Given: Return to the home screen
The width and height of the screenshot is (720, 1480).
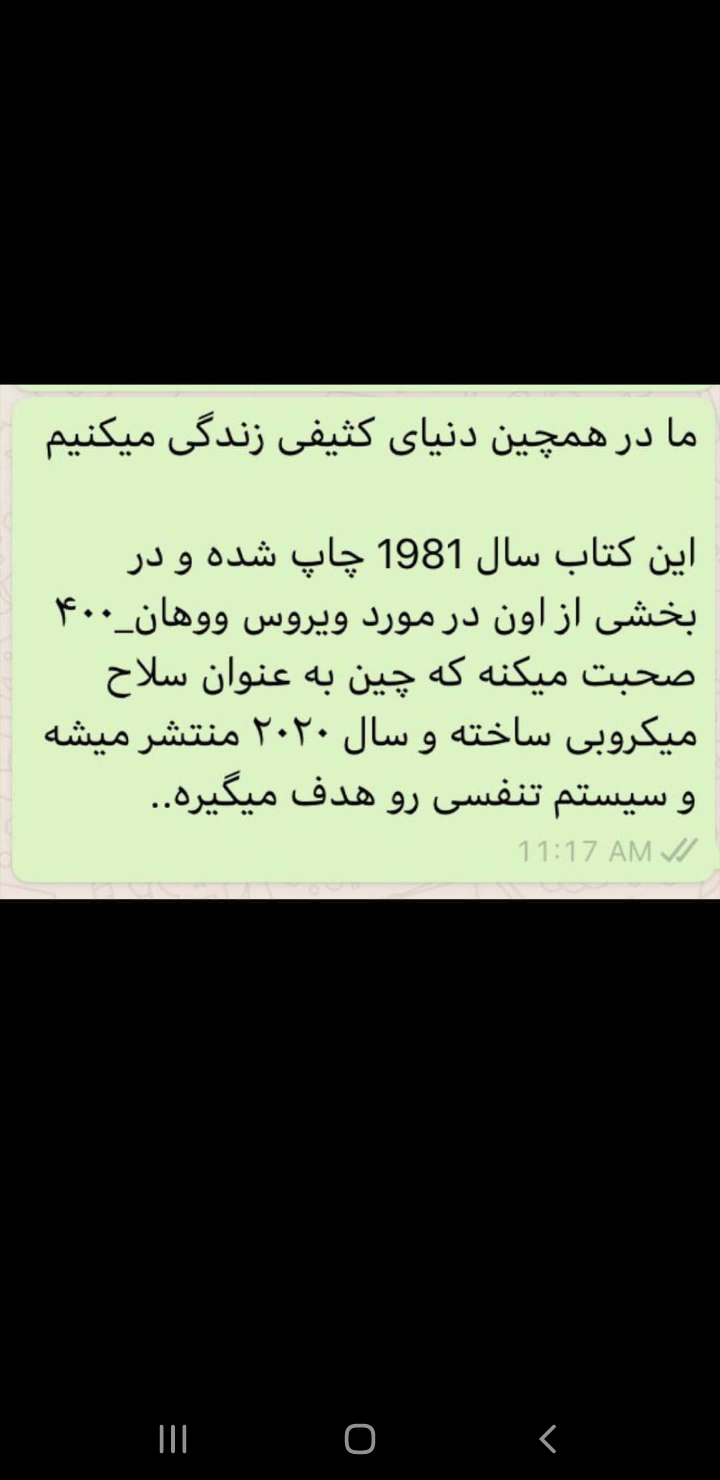Looking at the screenshot, I should [x=360, y=1438].
